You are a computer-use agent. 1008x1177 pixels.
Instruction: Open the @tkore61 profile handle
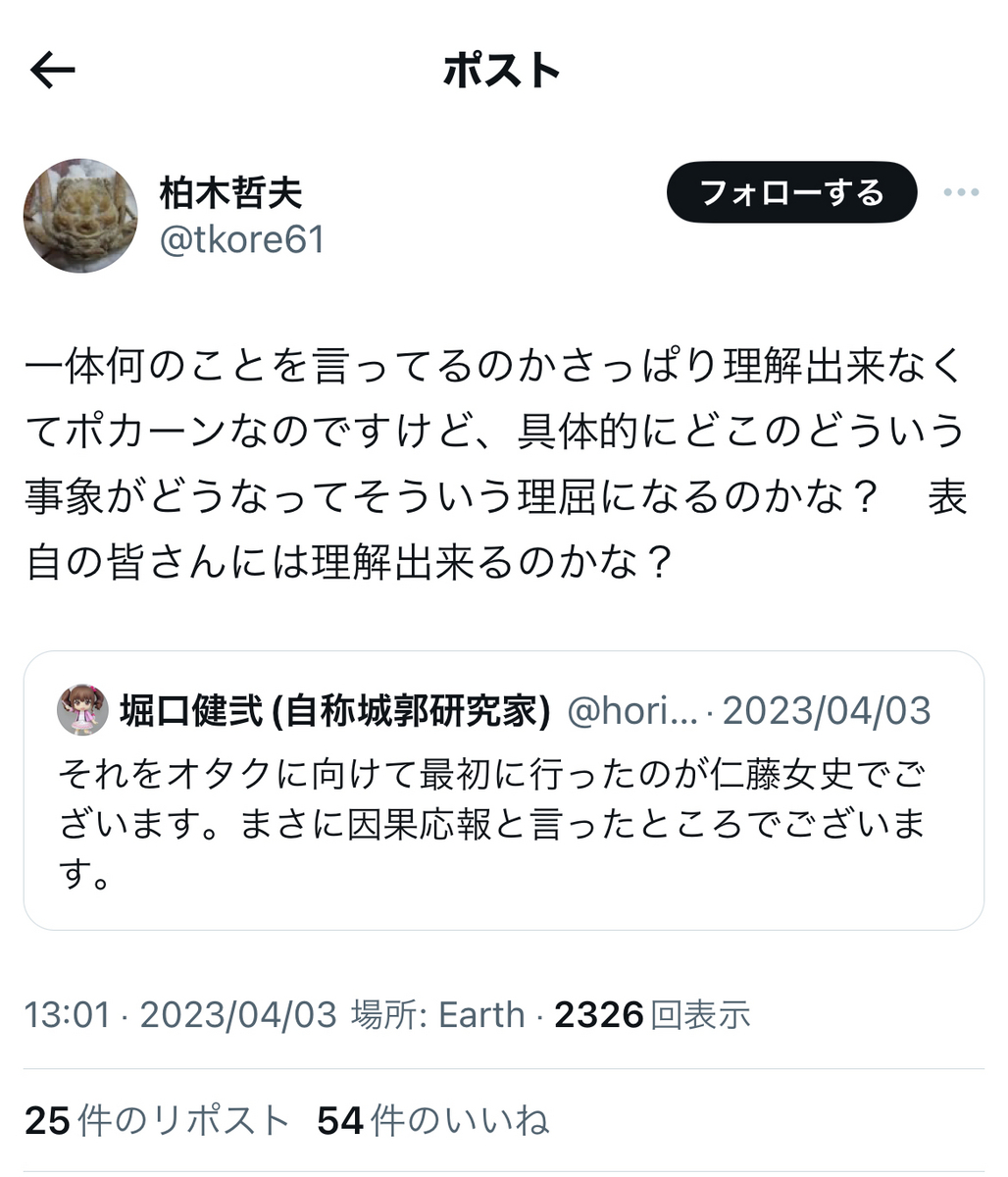coord(241,239)
